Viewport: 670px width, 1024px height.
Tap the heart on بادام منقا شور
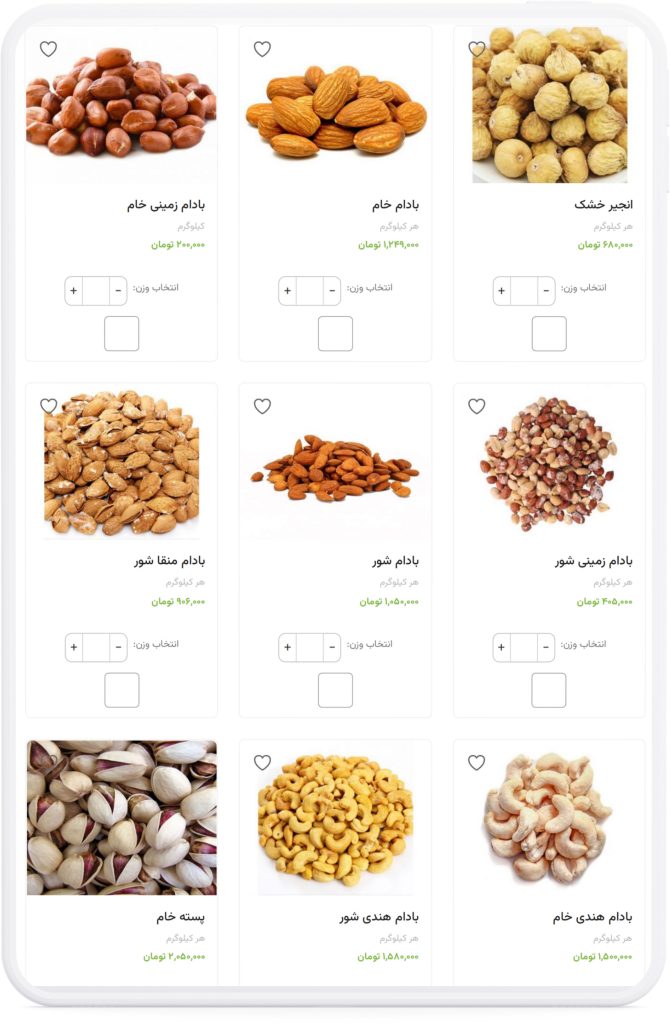48,406
